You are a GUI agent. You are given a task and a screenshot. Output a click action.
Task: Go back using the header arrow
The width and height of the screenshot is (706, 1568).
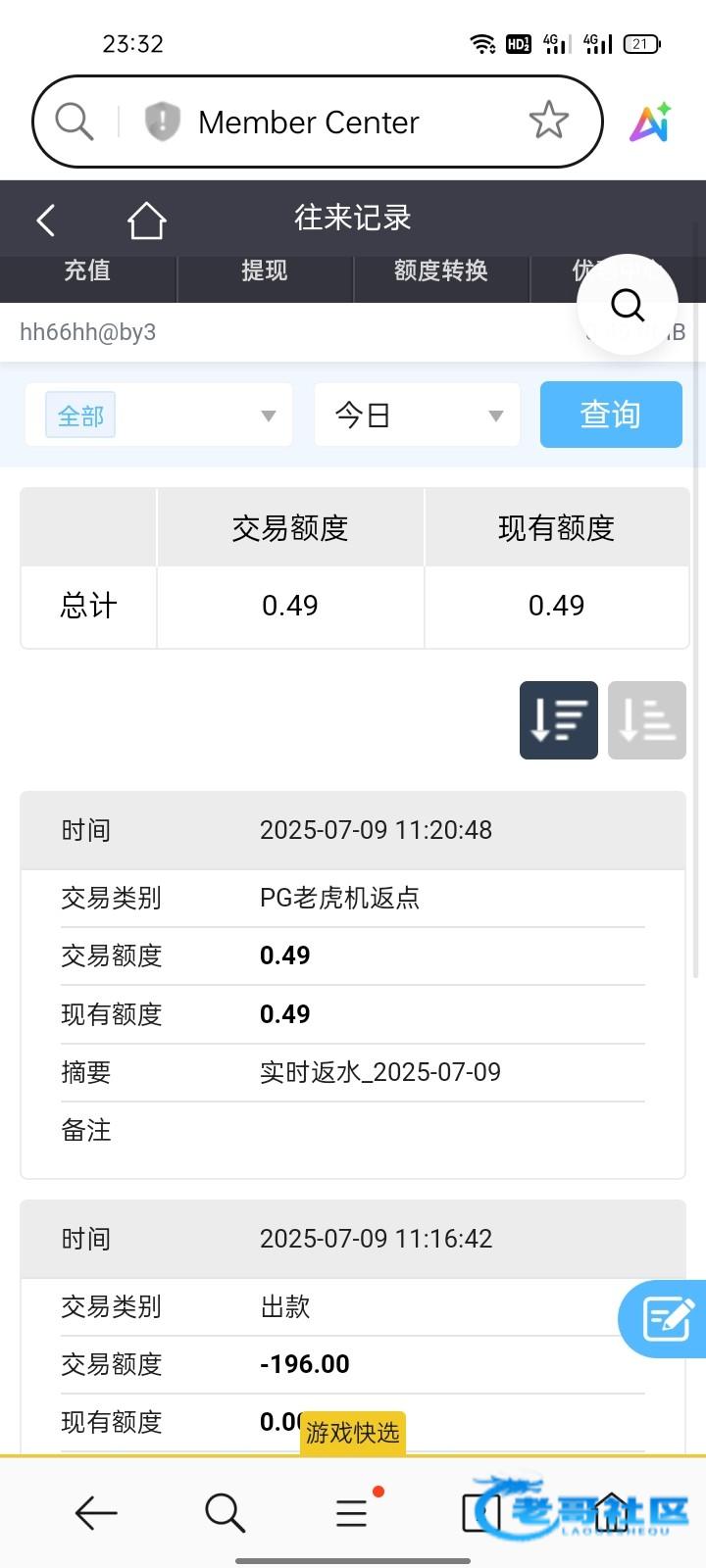click(46, 220)
